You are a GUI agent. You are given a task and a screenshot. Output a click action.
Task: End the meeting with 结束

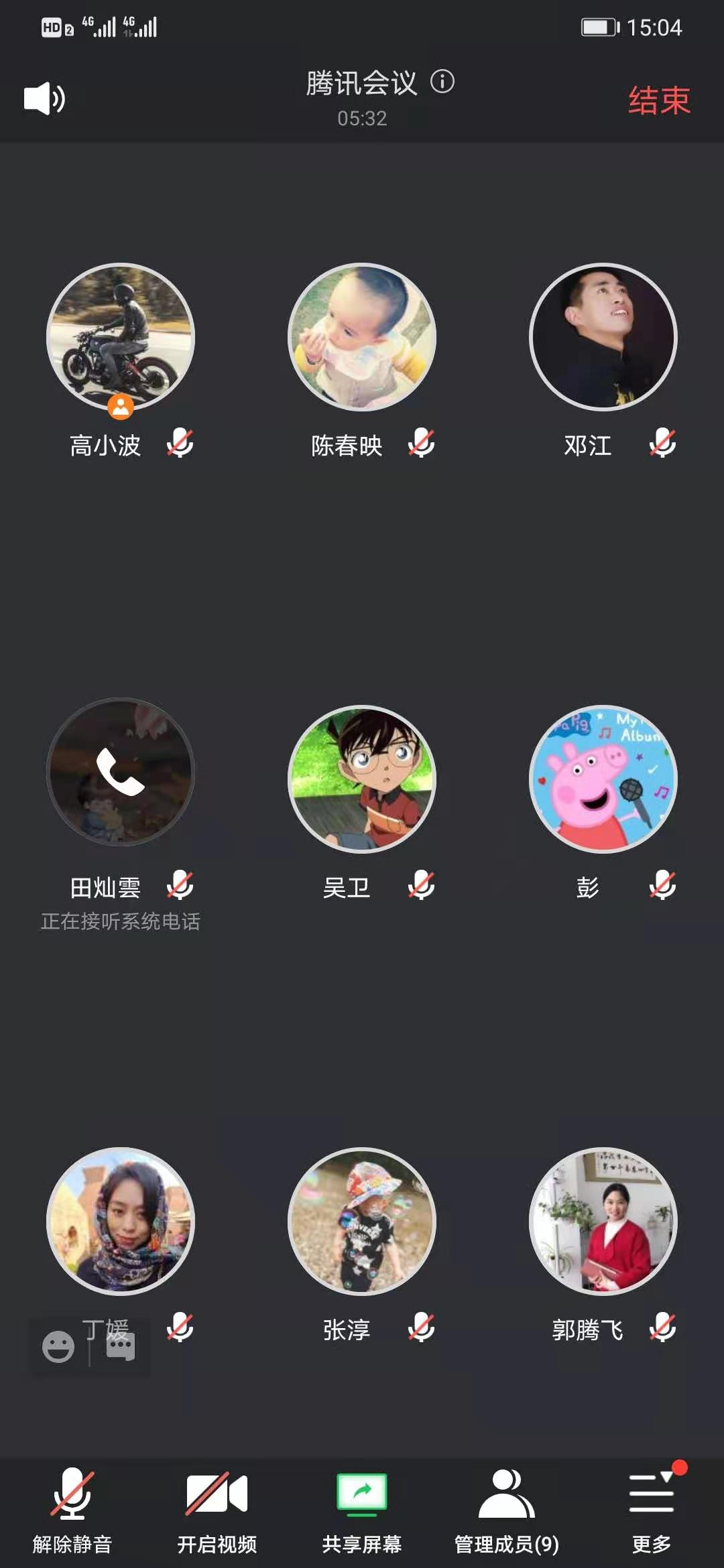pyautogui.click(x=659, y=101)
